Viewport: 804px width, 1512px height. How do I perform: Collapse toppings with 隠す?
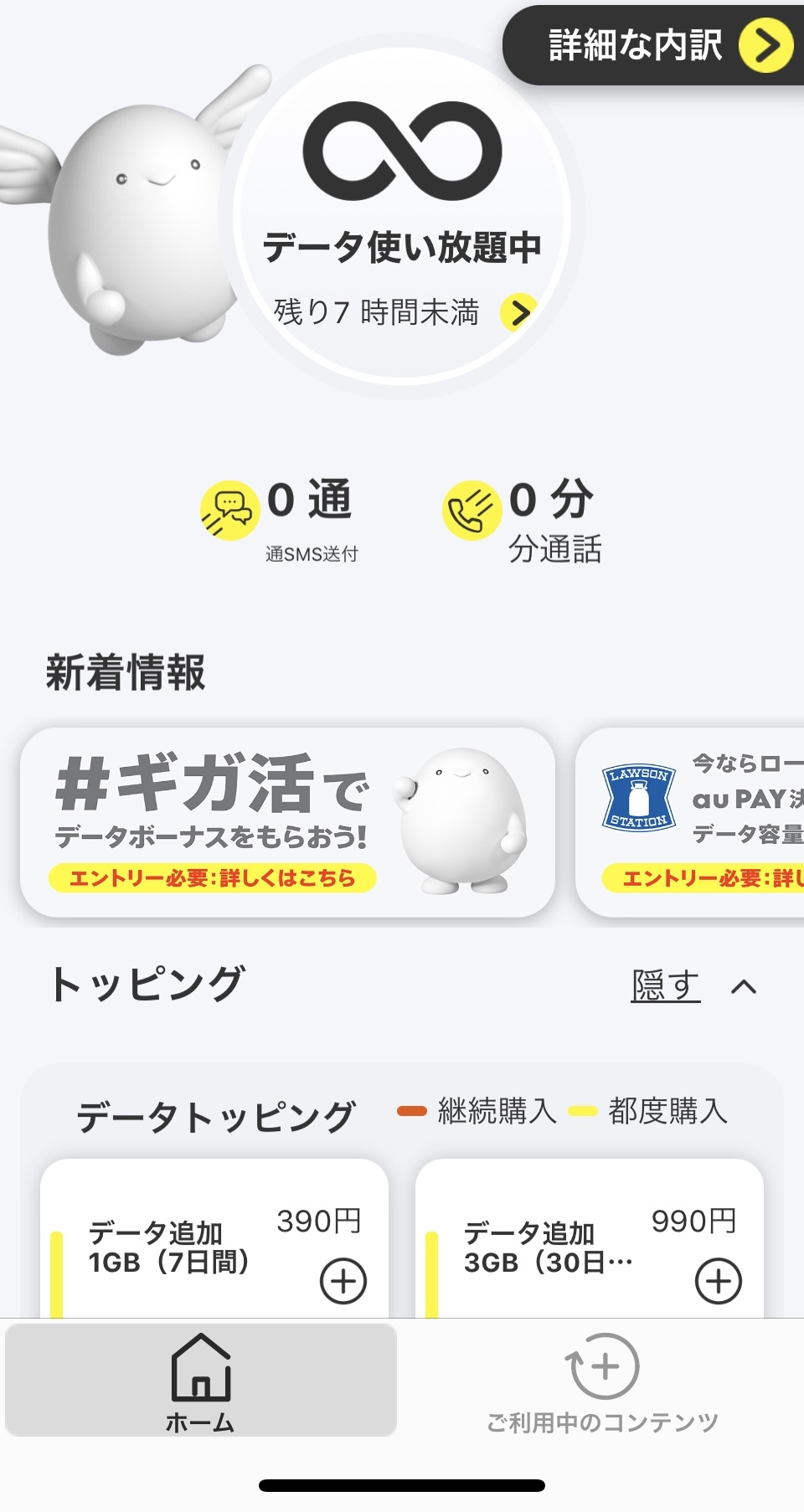[x=667, y=985]
